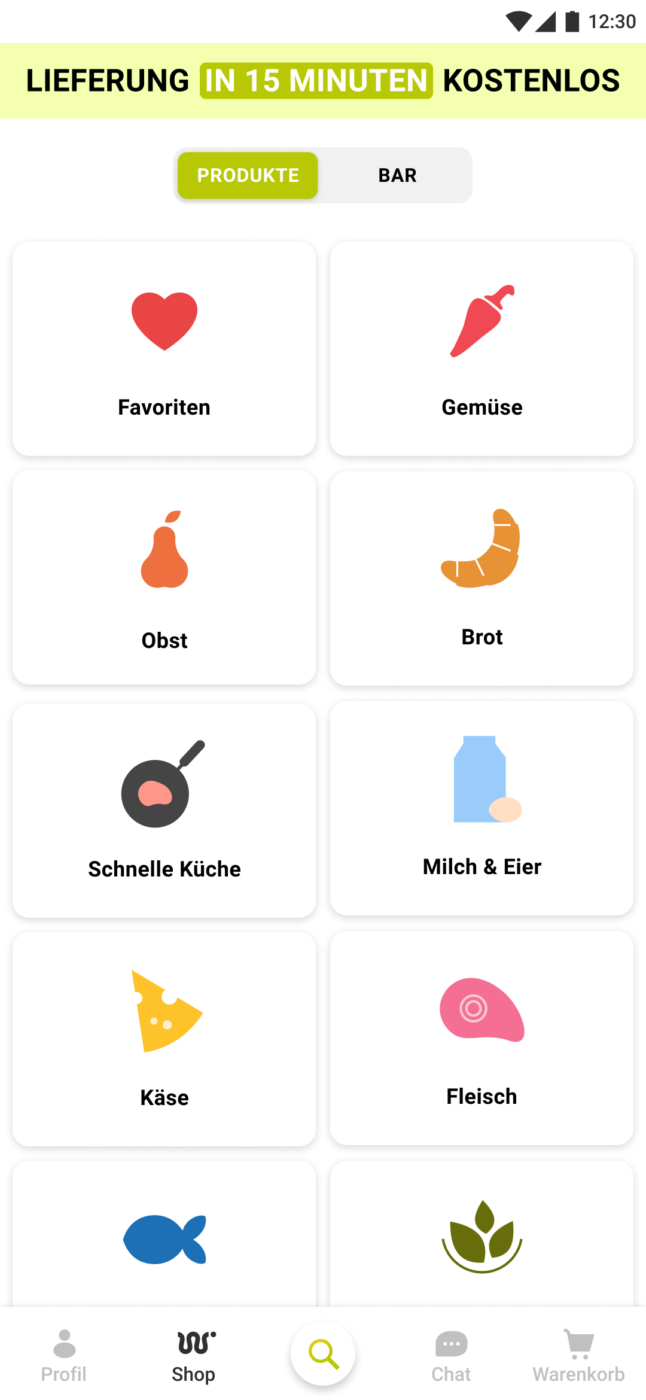Switch to the BAR segment
The width and height of the screenshot is (646, 1400).
click(x=397, y=175)
